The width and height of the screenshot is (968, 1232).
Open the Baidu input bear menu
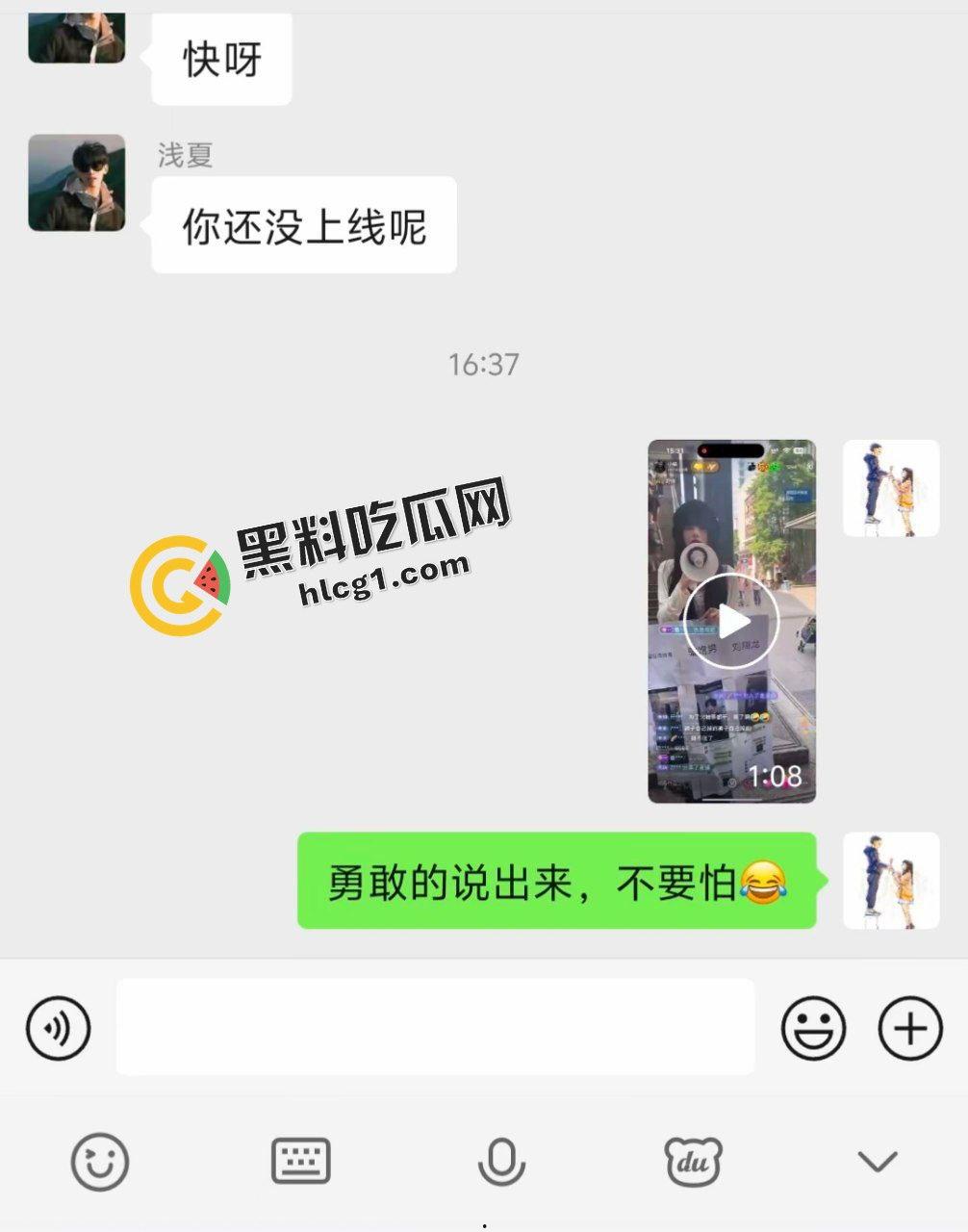coord(693,1162)
